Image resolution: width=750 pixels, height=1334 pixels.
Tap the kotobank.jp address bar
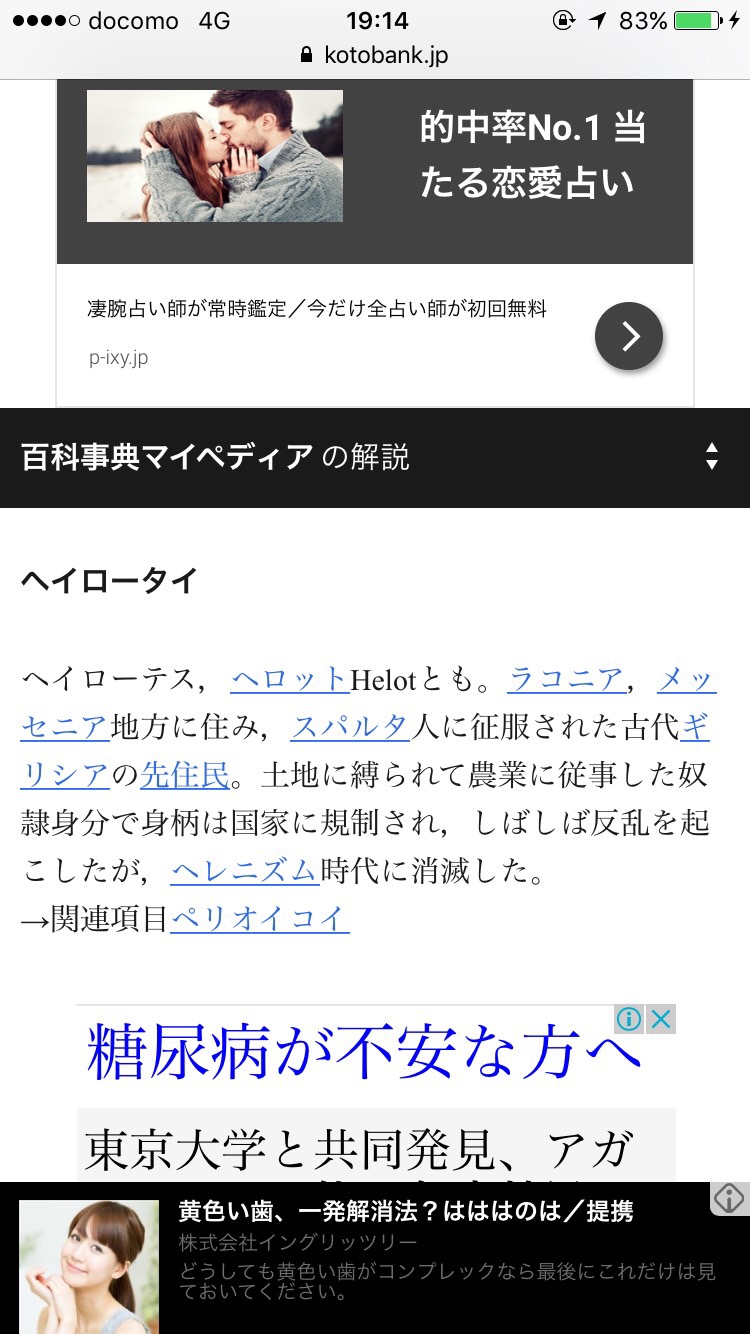pyautogui.click(x=375, y=56)
